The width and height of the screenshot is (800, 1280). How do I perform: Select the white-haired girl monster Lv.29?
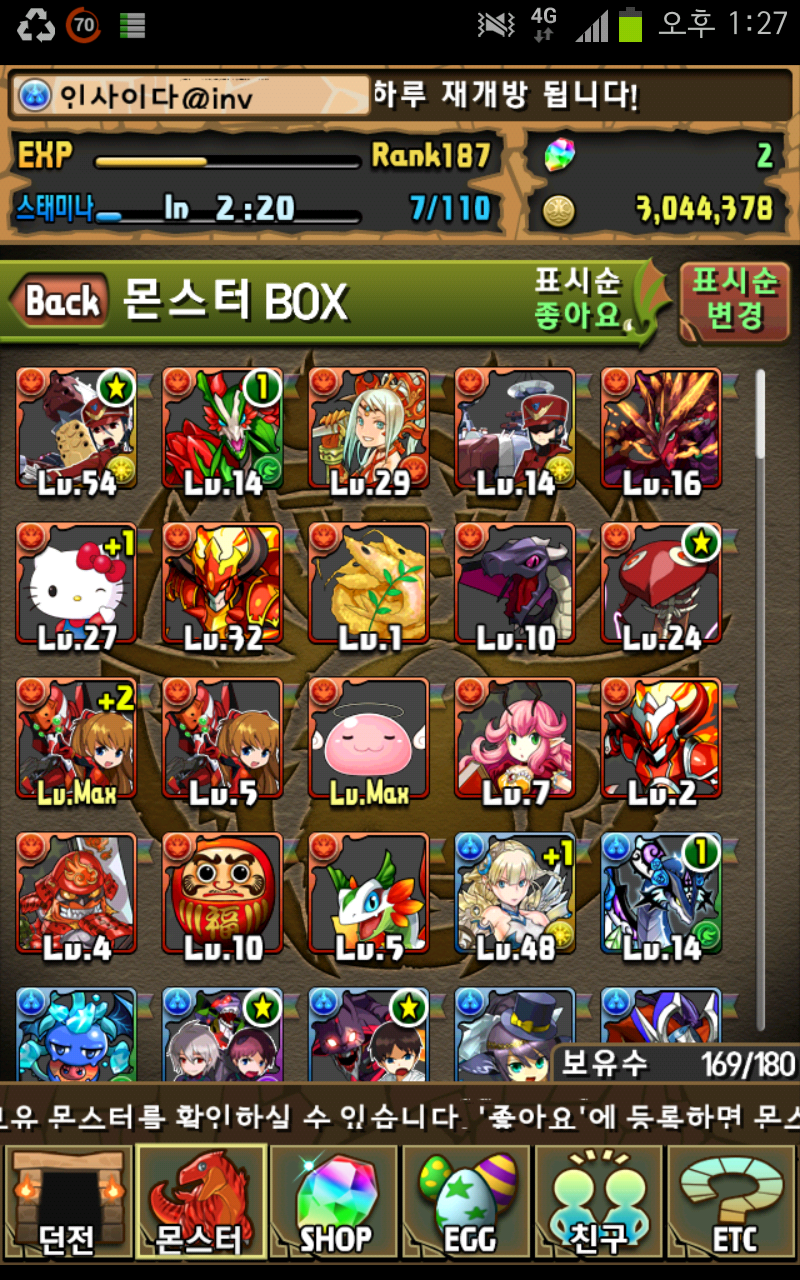point(369,430)
